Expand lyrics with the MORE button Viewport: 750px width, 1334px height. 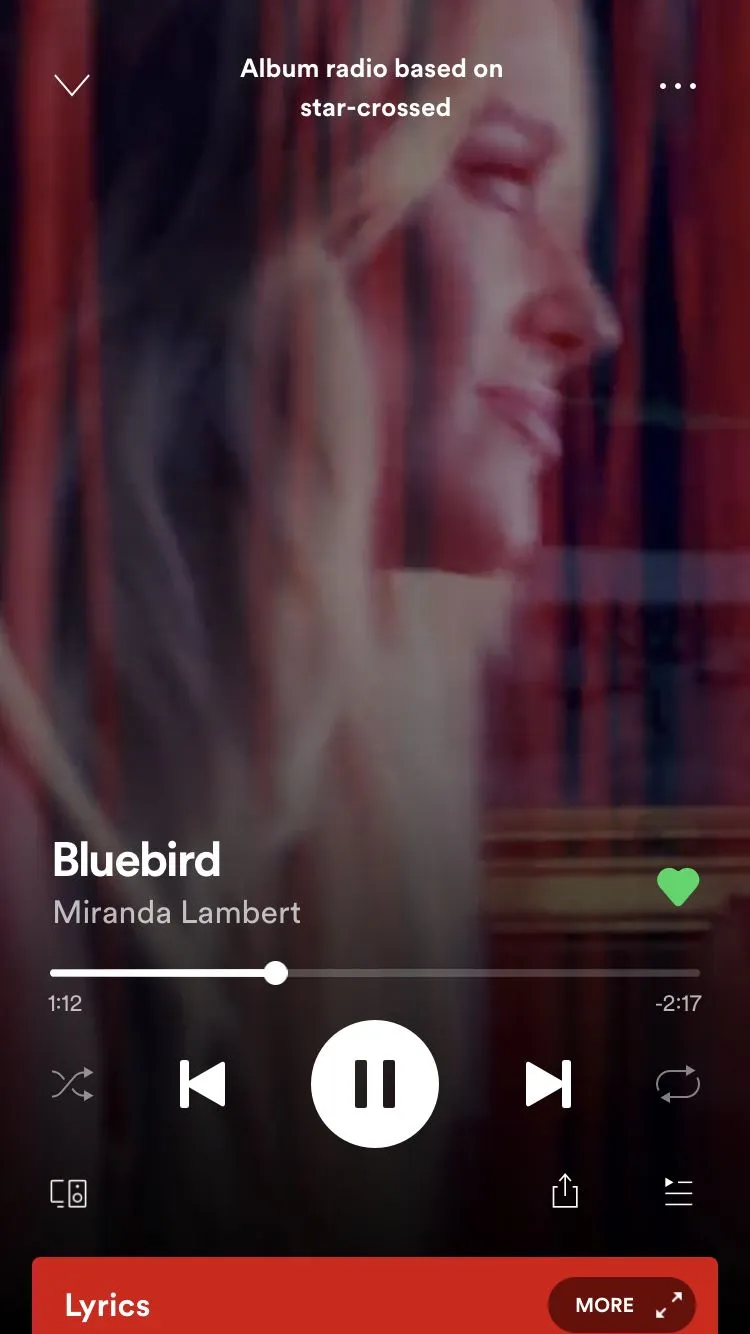coord(621,1305)
